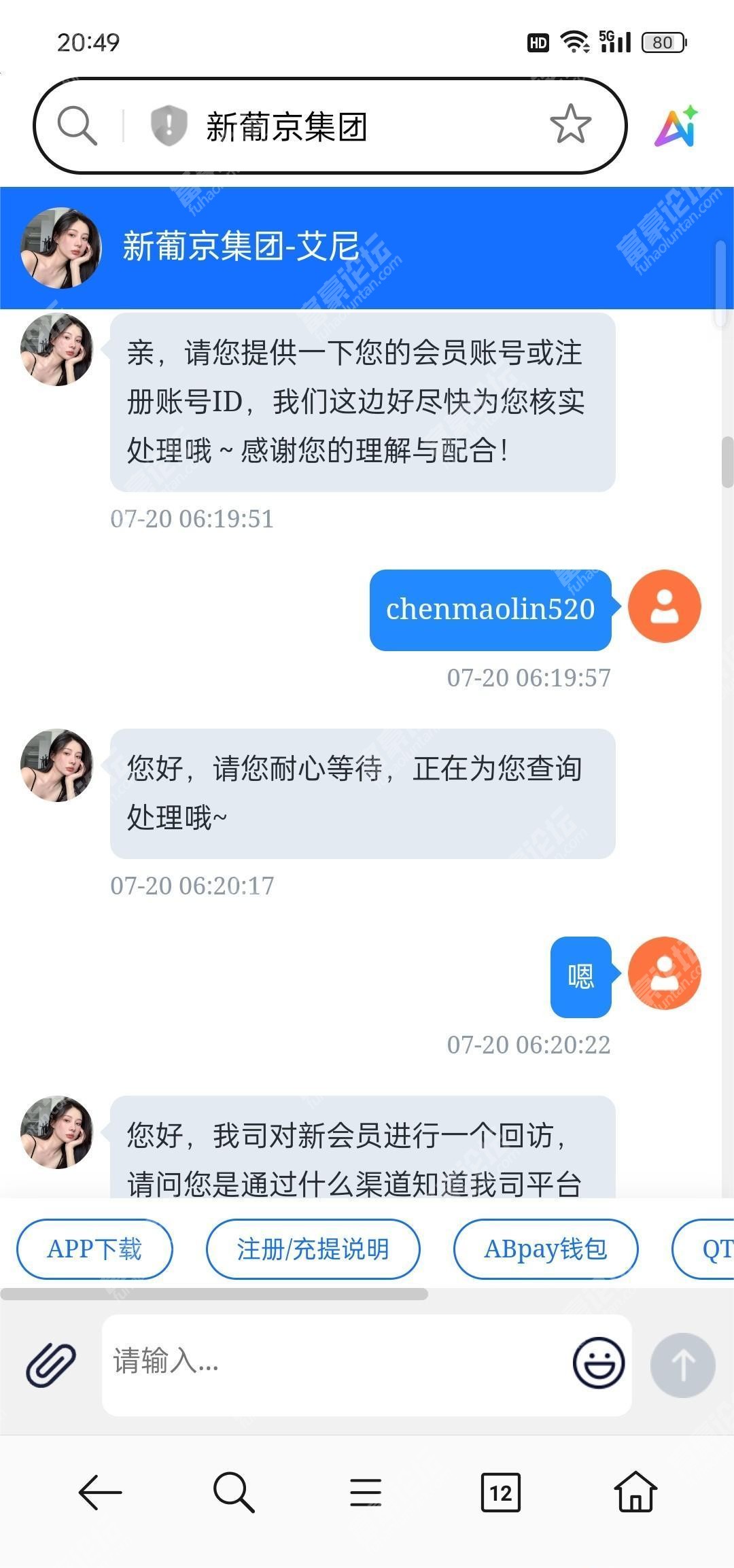Select the APP下载 quick chip
Screen dimensions: 734x1568
(x=94, y=1249)
